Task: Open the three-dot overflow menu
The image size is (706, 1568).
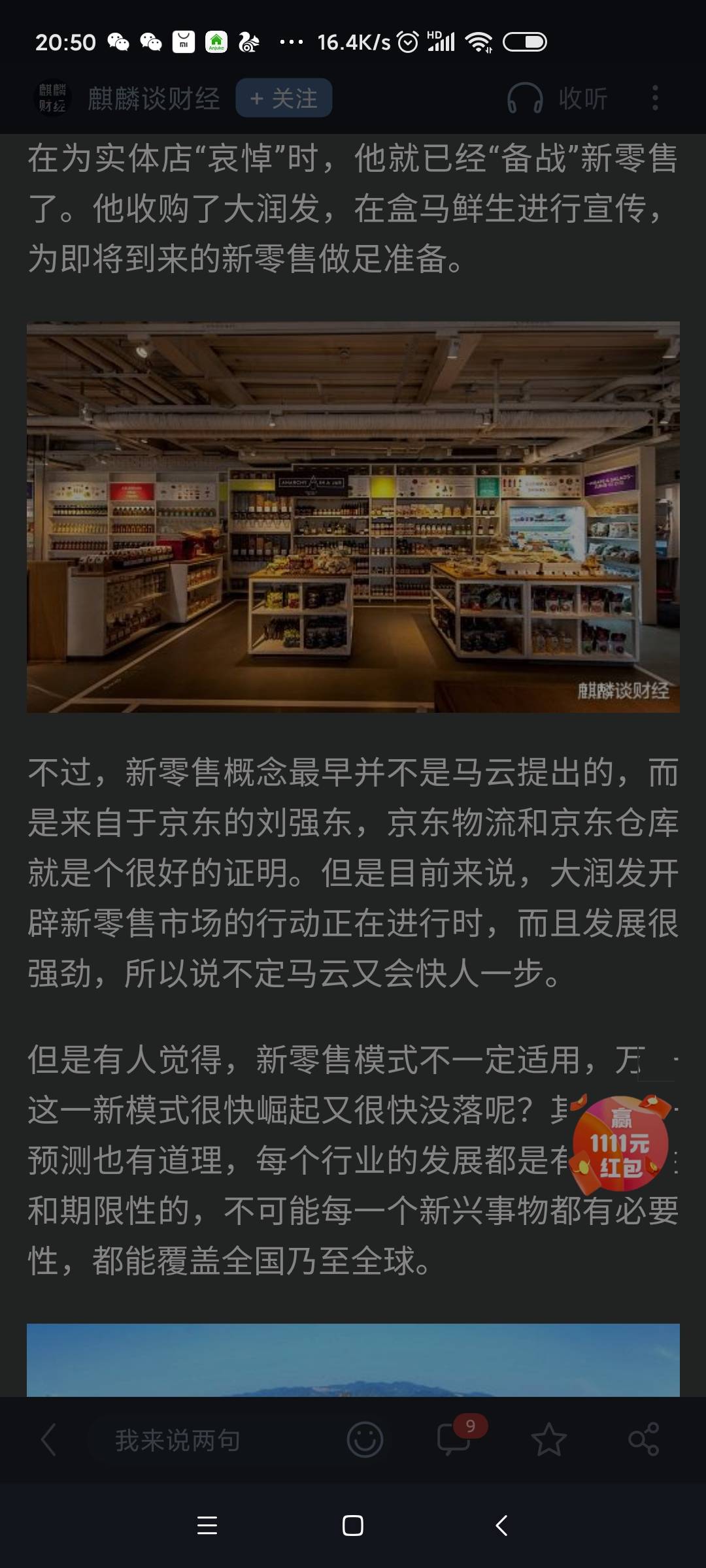Action: click(x=655, y=98)
